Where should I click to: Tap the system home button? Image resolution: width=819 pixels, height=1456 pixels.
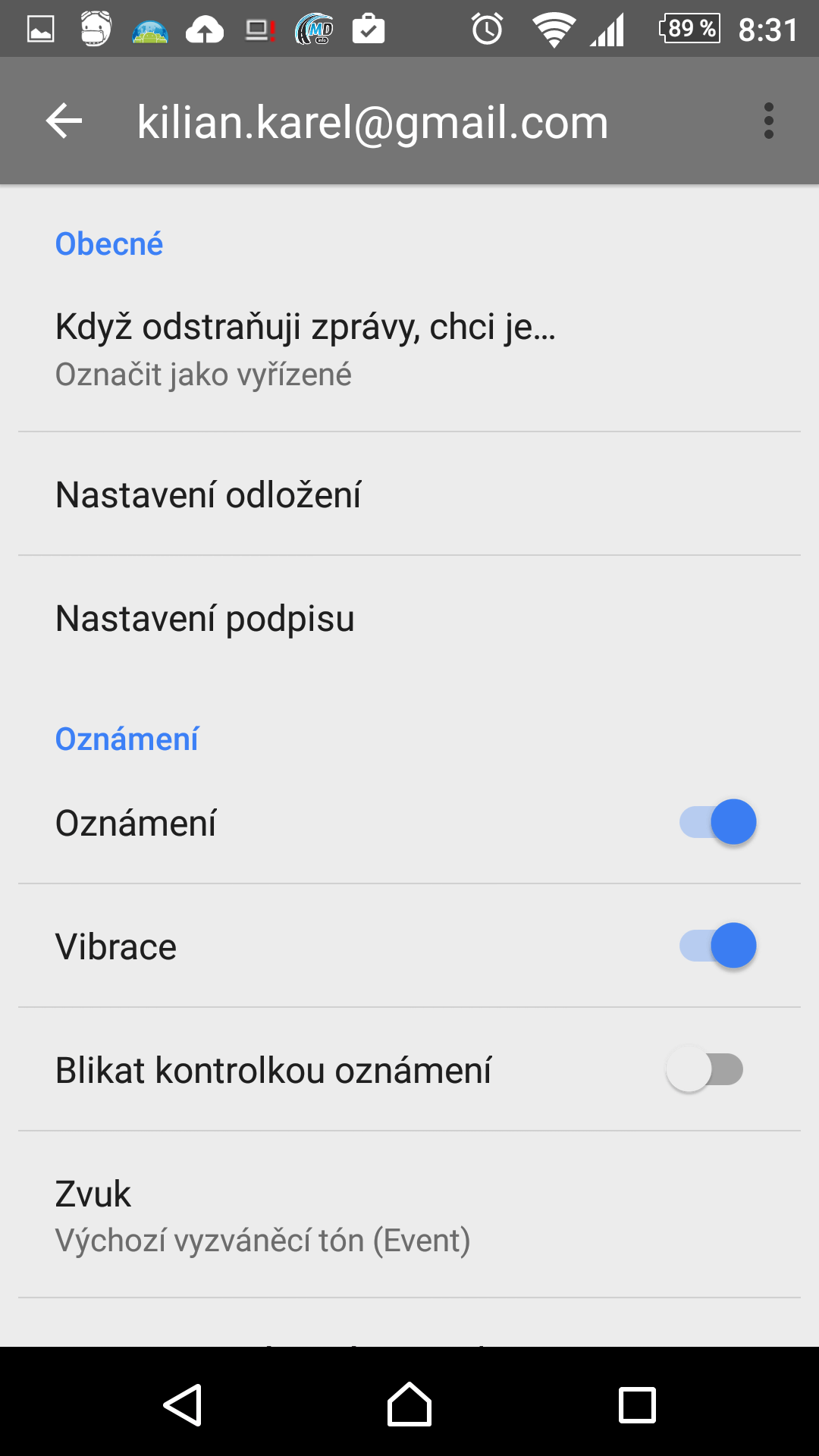pos(409,1404)
